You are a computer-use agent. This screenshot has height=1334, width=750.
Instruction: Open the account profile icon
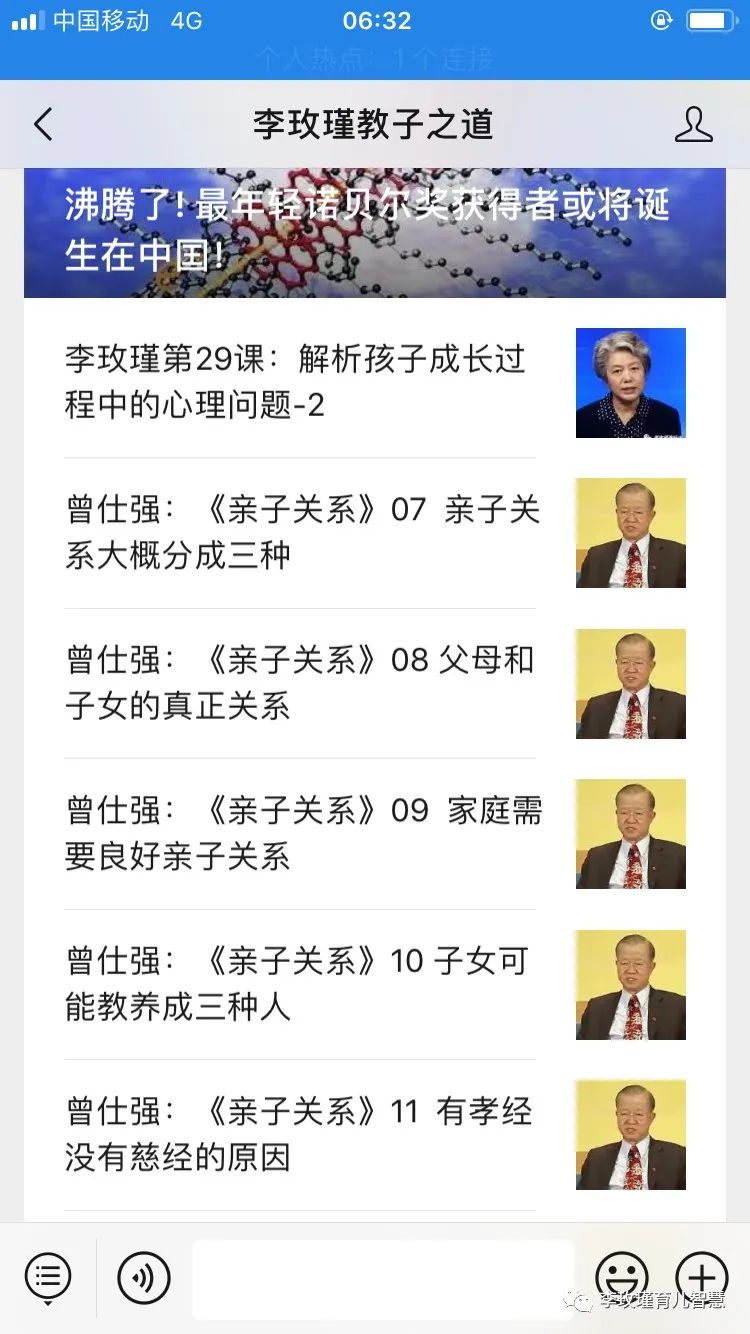(693, 125)
